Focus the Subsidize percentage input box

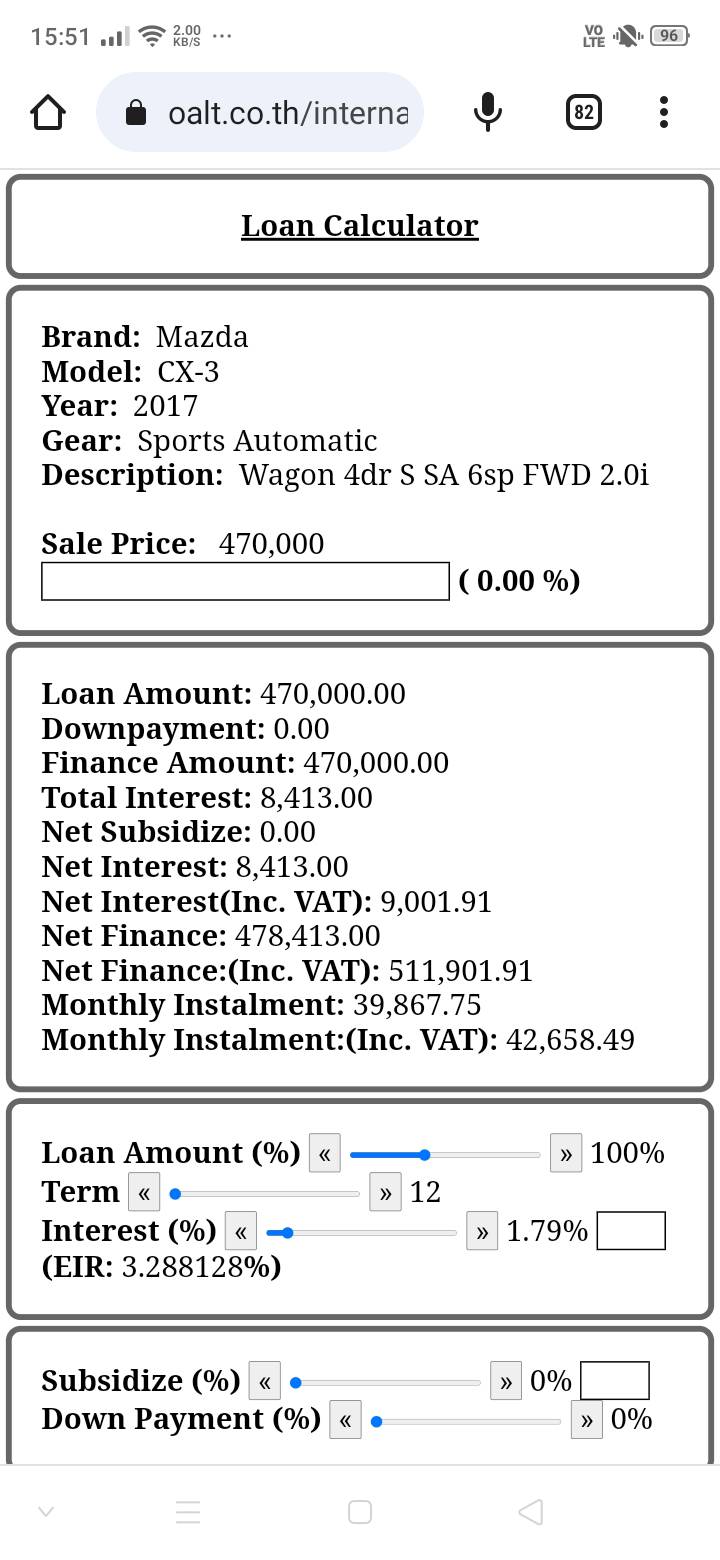[x=615, y=1381]
